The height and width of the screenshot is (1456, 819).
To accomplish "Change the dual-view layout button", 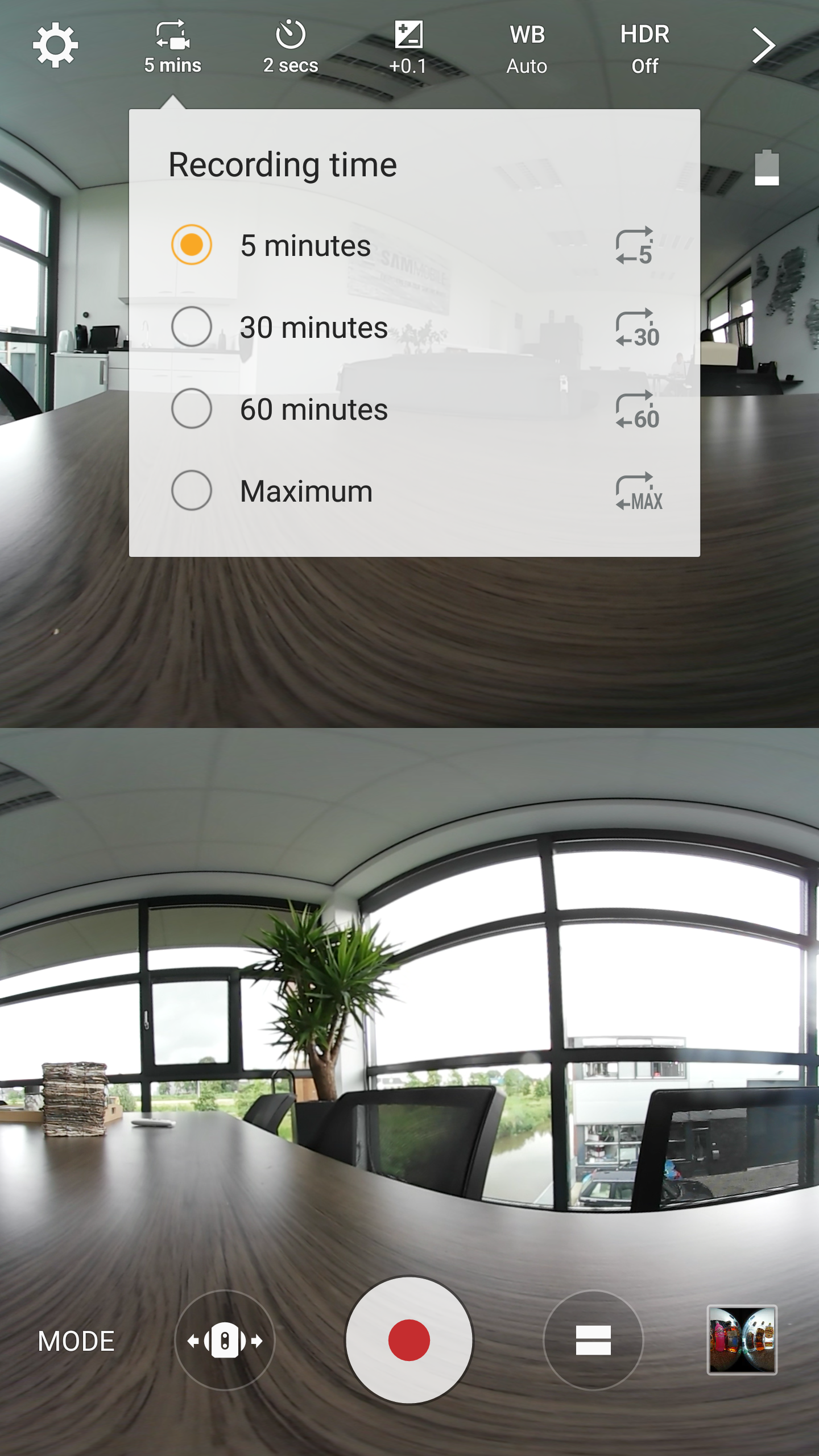I will pos(593,1341).
